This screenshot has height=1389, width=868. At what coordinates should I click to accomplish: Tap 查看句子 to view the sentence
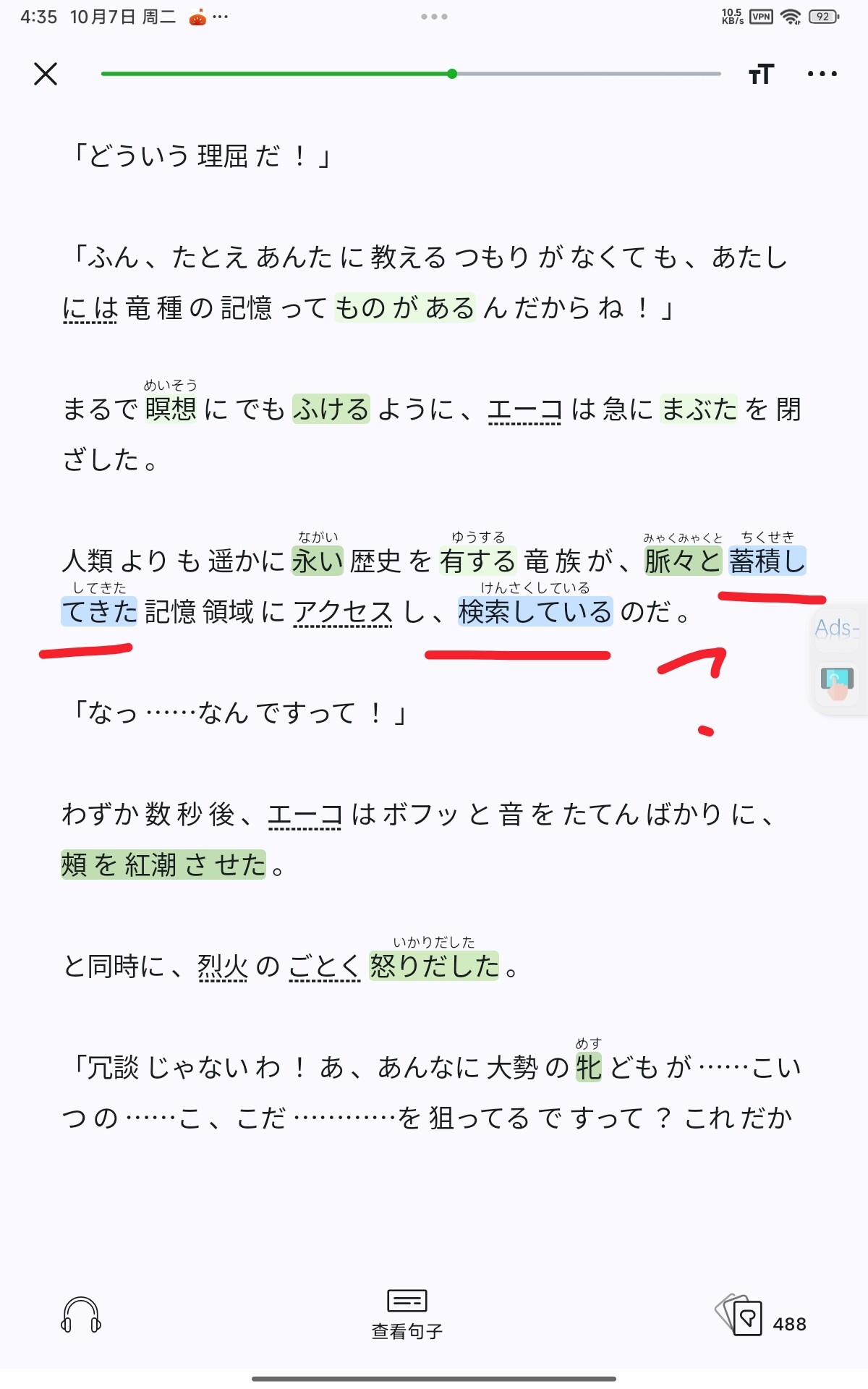[x=407, y=1314]
